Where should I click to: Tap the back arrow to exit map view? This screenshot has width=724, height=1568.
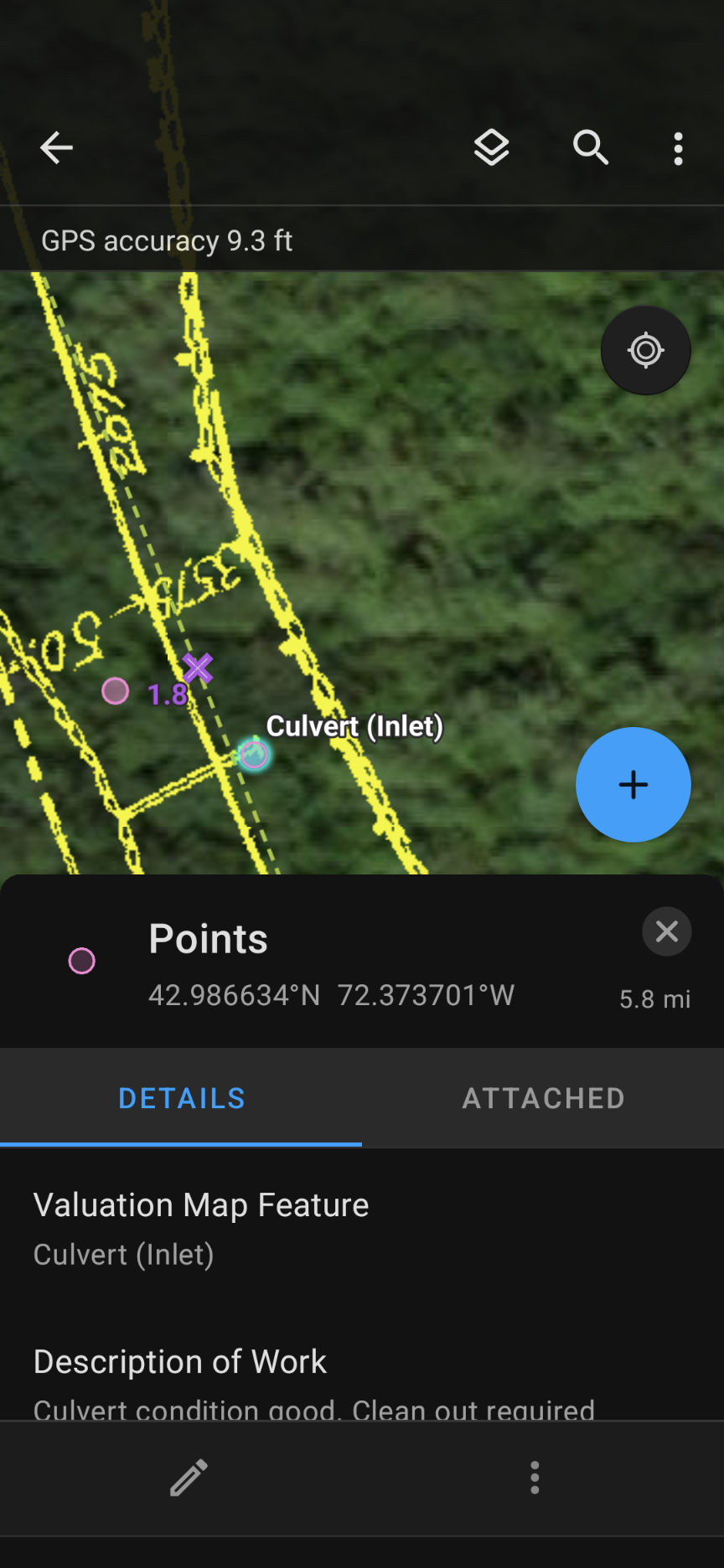[x=55, y=147]
